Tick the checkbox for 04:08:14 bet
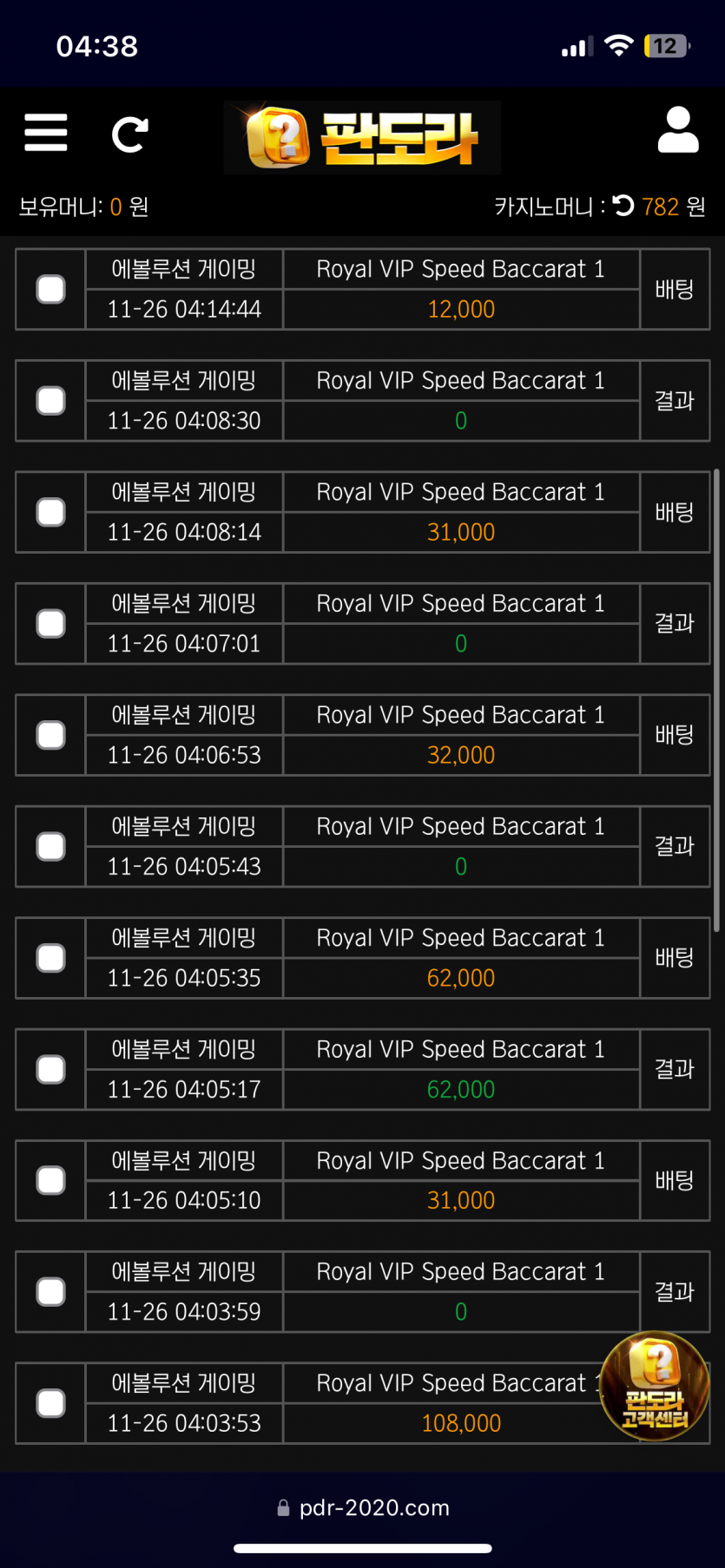The width and height of the screenshot is (725, 1568). (51, 512)
